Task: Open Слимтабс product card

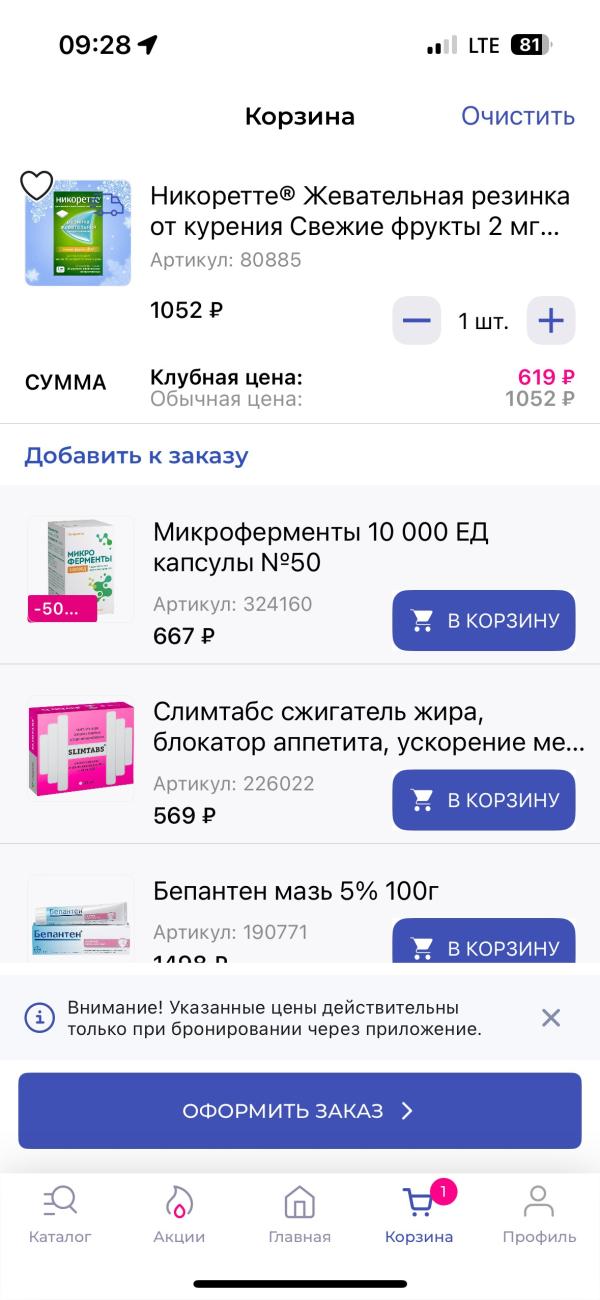Action: [368, 728]
